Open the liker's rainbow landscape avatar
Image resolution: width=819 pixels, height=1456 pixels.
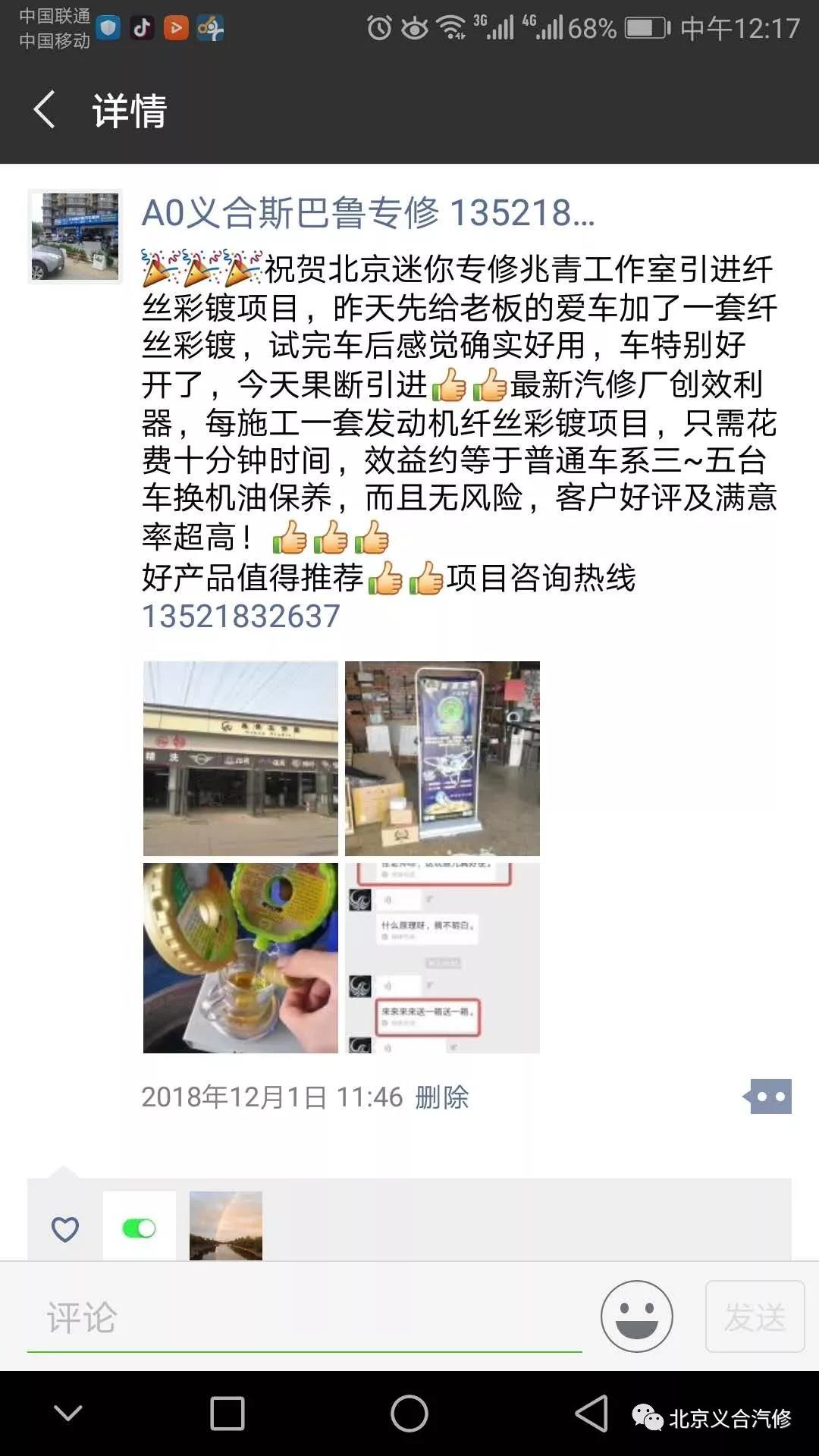226,1226
